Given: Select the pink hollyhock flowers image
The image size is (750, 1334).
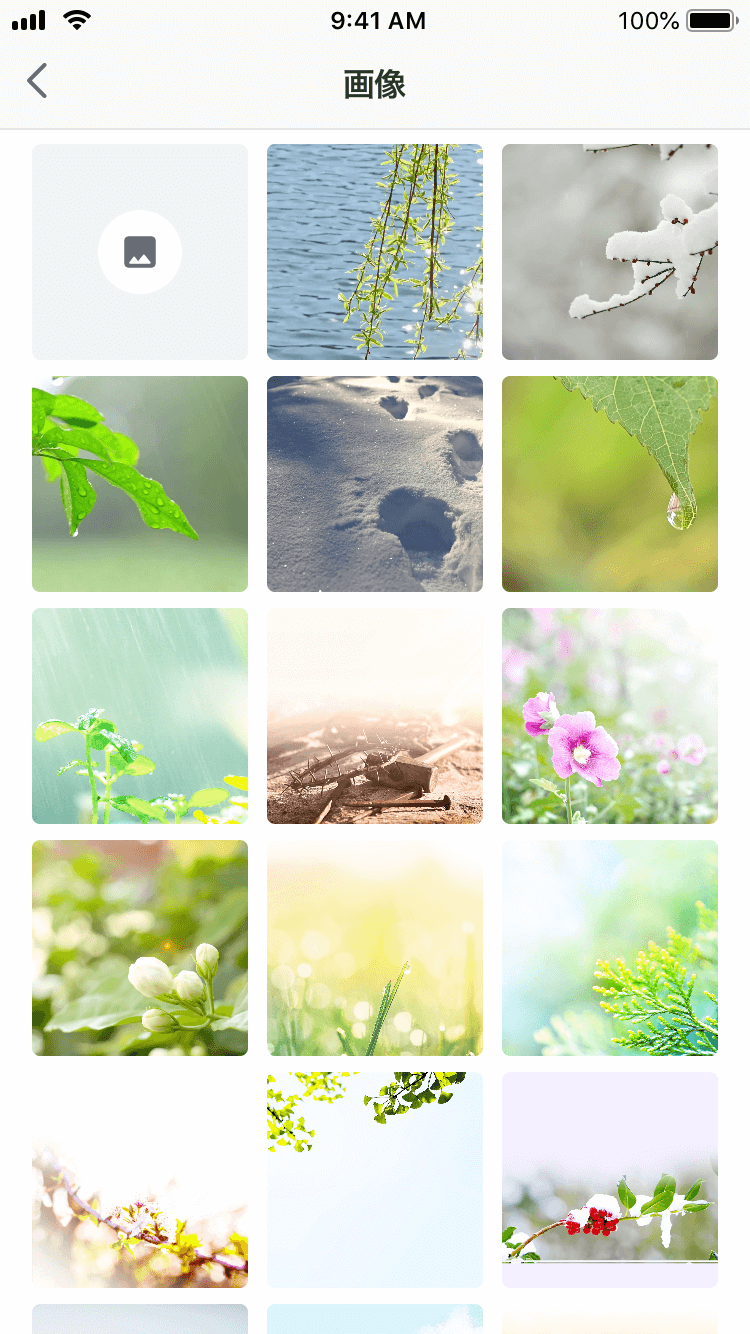Looking at the screenshot, I should pyautogui.click(x=610, y=716).
